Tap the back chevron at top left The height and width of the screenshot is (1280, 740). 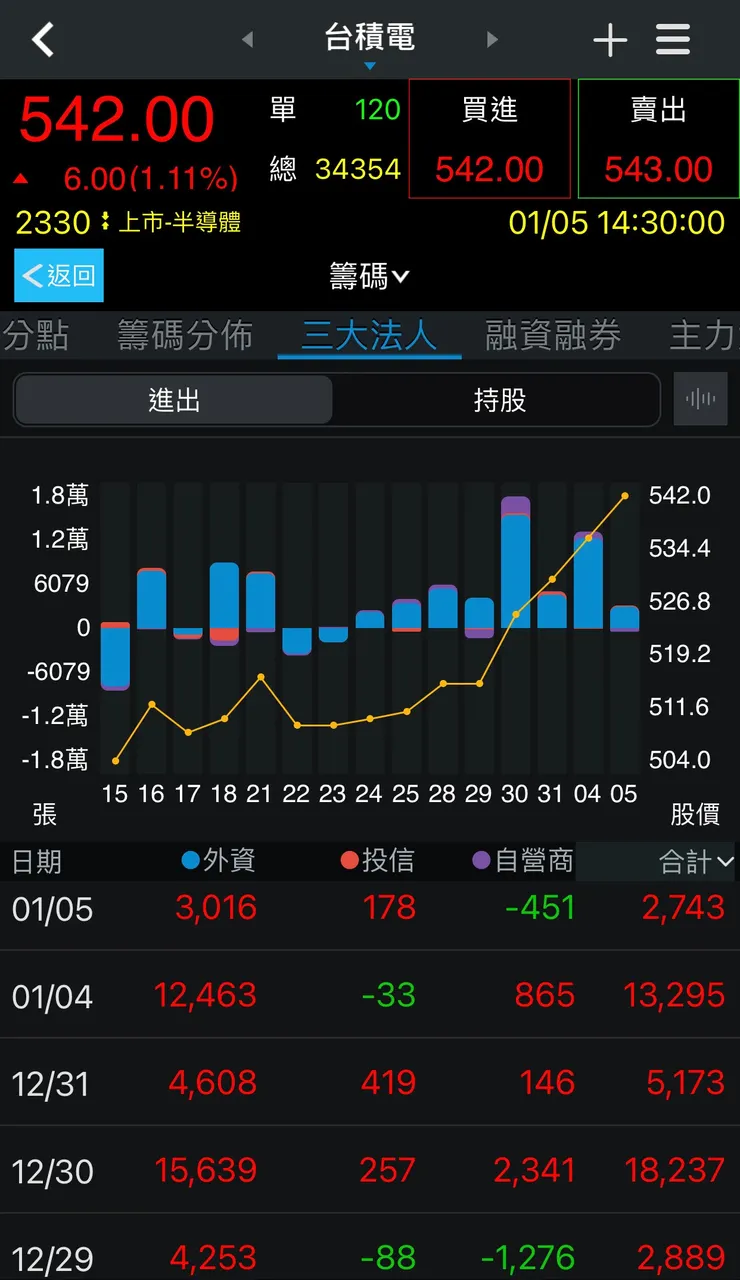[x=42, y=40]
